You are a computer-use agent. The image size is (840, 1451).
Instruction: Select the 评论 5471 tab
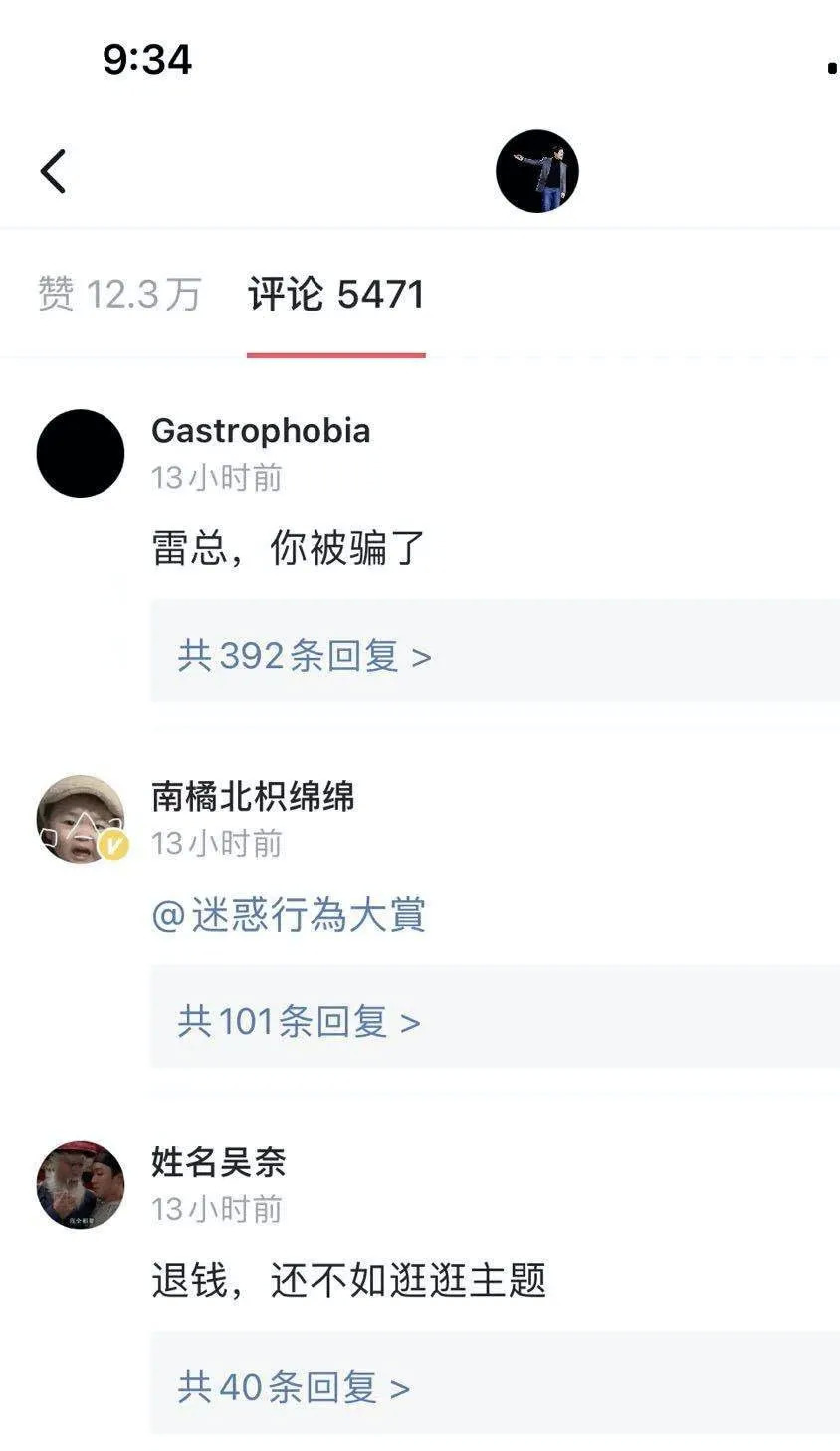(336, 294)
